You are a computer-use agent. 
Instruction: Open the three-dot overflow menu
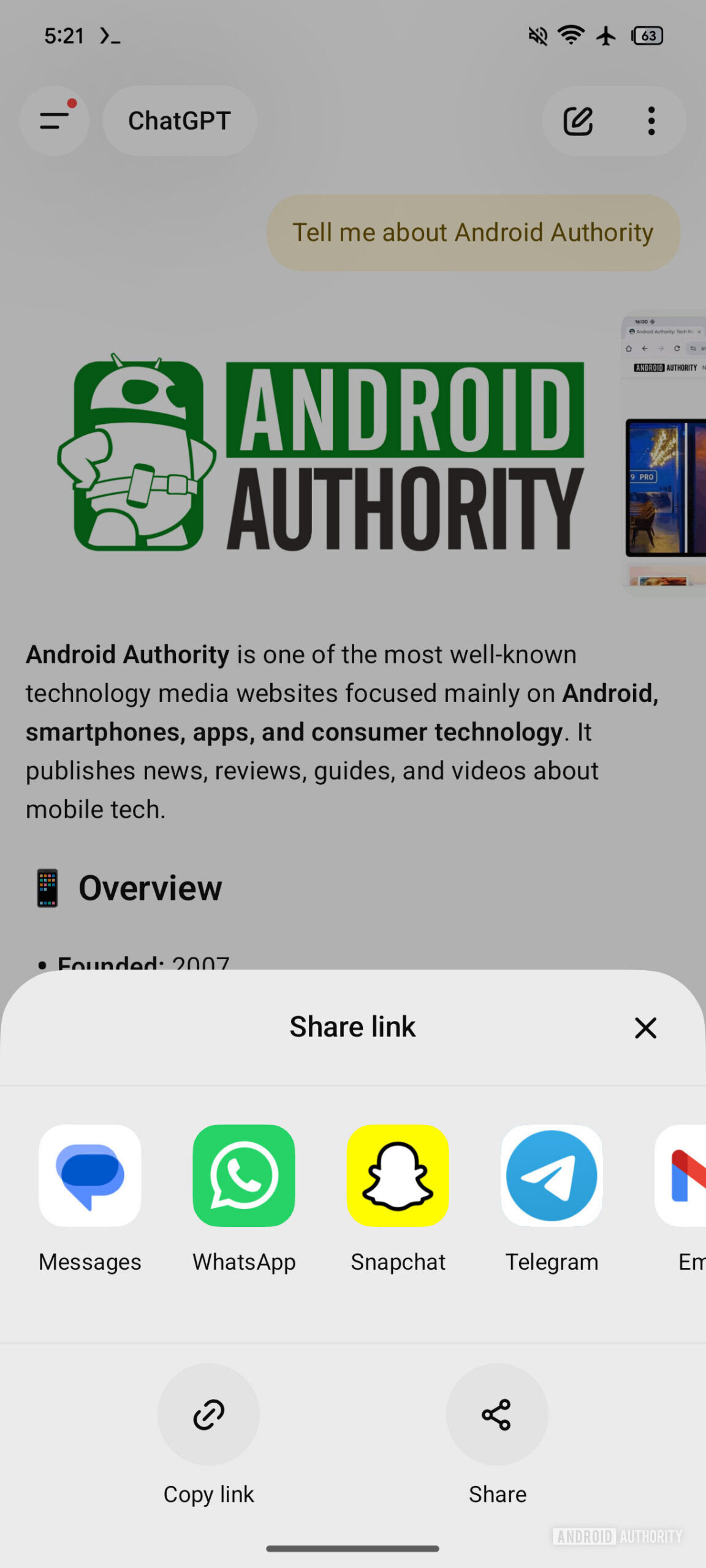tap(651, 121)
